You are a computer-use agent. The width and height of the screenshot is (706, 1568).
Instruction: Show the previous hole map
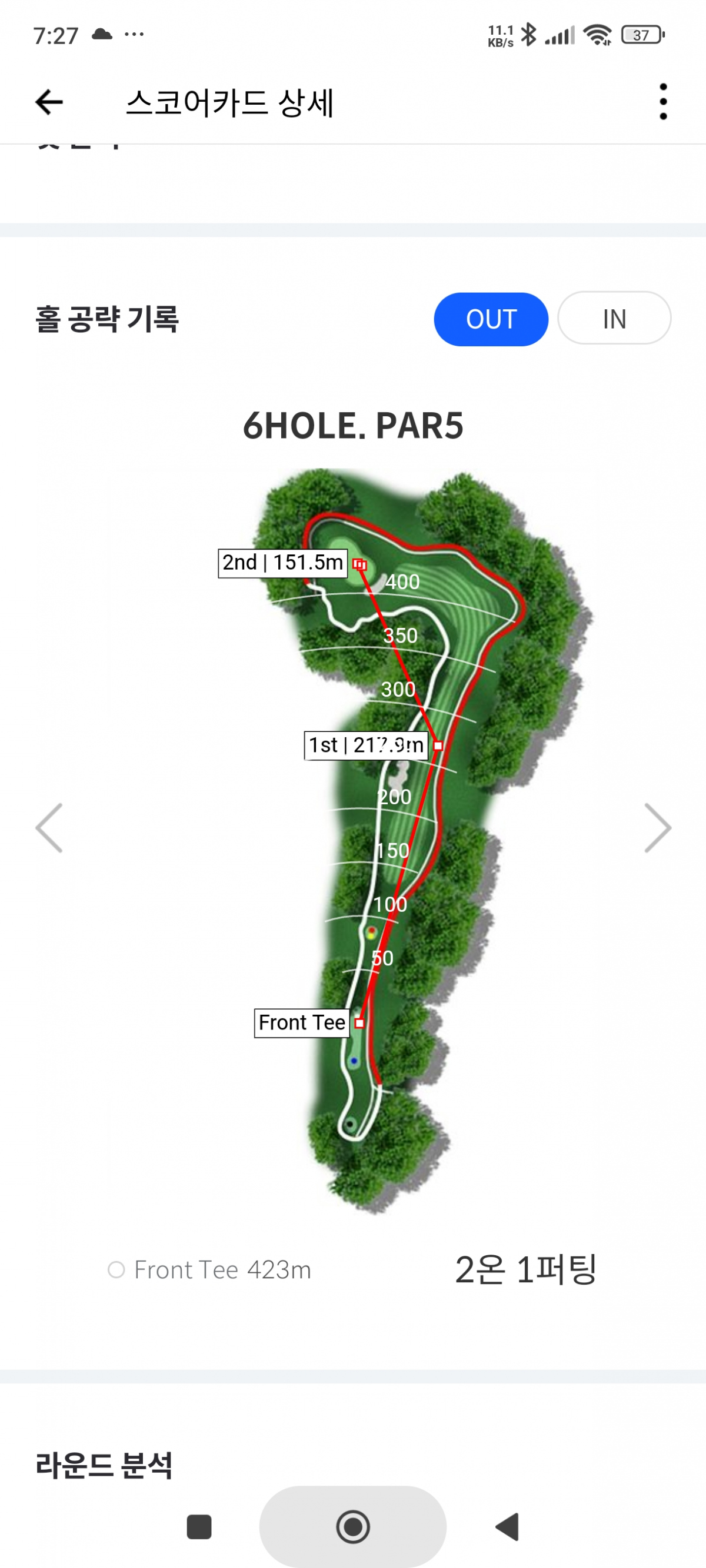tap(49, 828)
